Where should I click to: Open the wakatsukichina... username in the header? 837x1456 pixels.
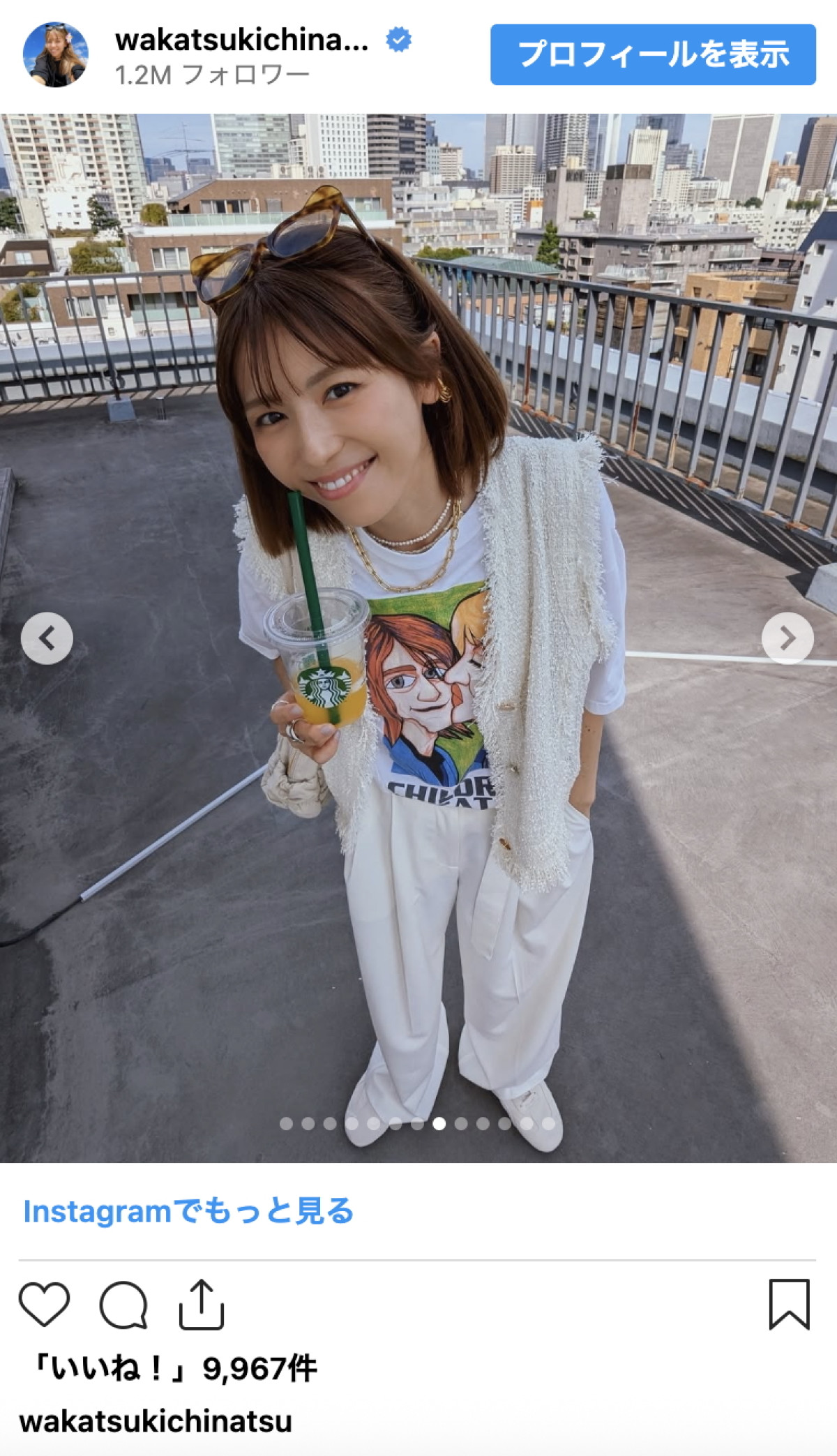(241, 40)
